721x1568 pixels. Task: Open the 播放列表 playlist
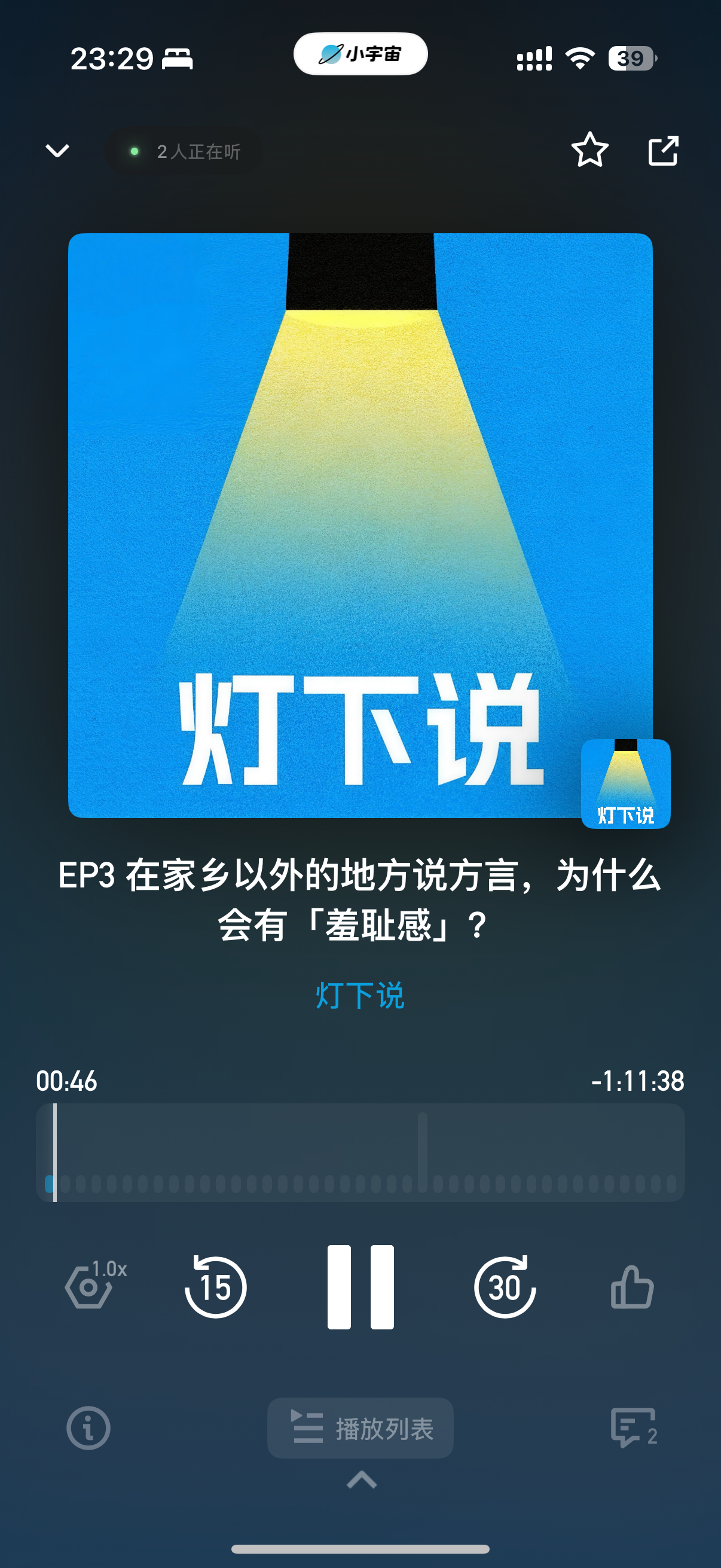(360, 1428)
